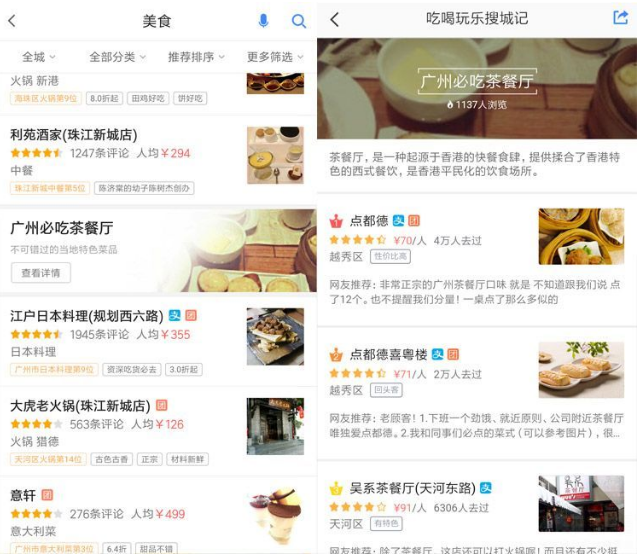Start voice search with the microphone icon
Image resolution: width=640 pixels, height=559 pixels.
tap(264, 21)
